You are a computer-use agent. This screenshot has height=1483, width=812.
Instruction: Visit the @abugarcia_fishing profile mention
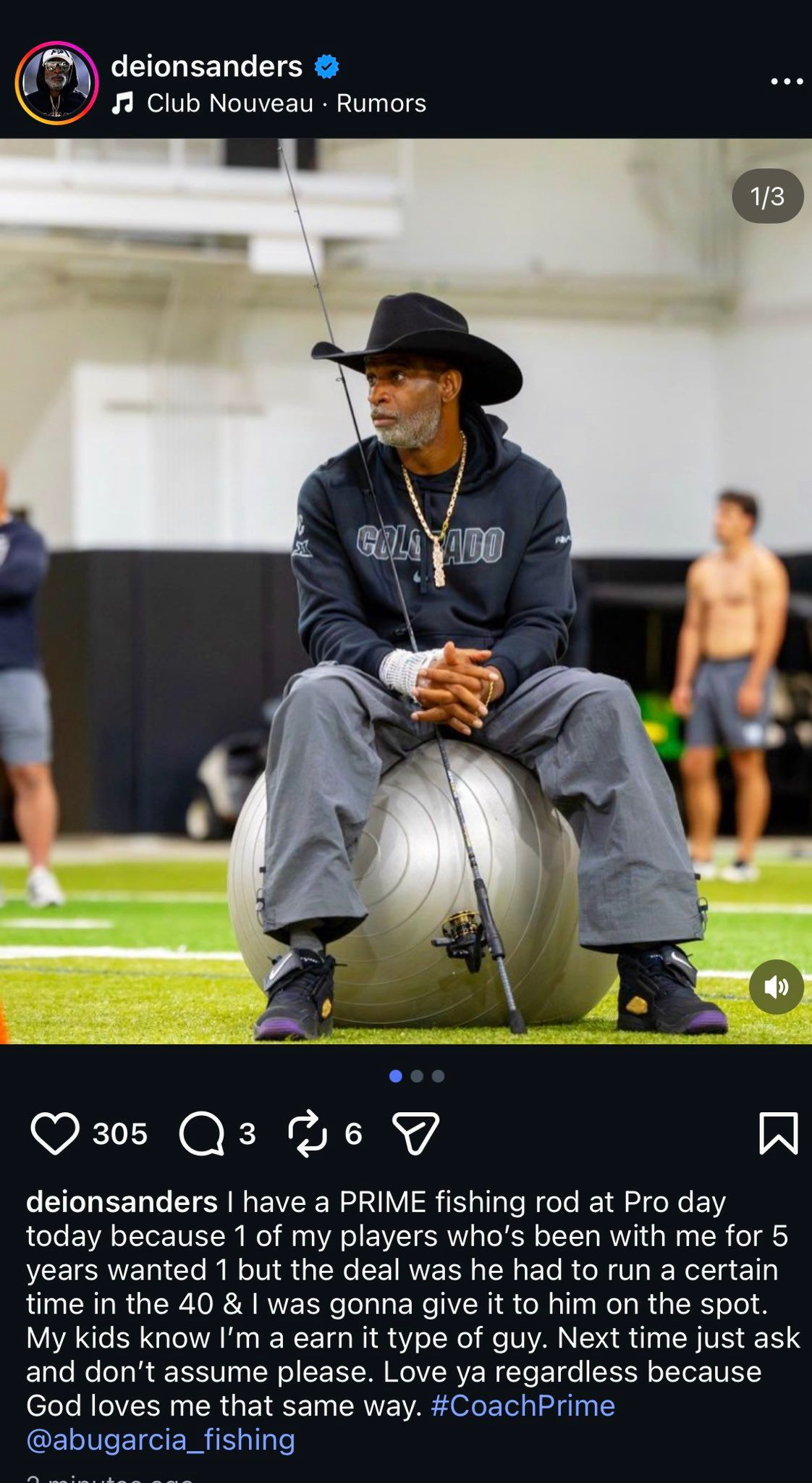161,1440
